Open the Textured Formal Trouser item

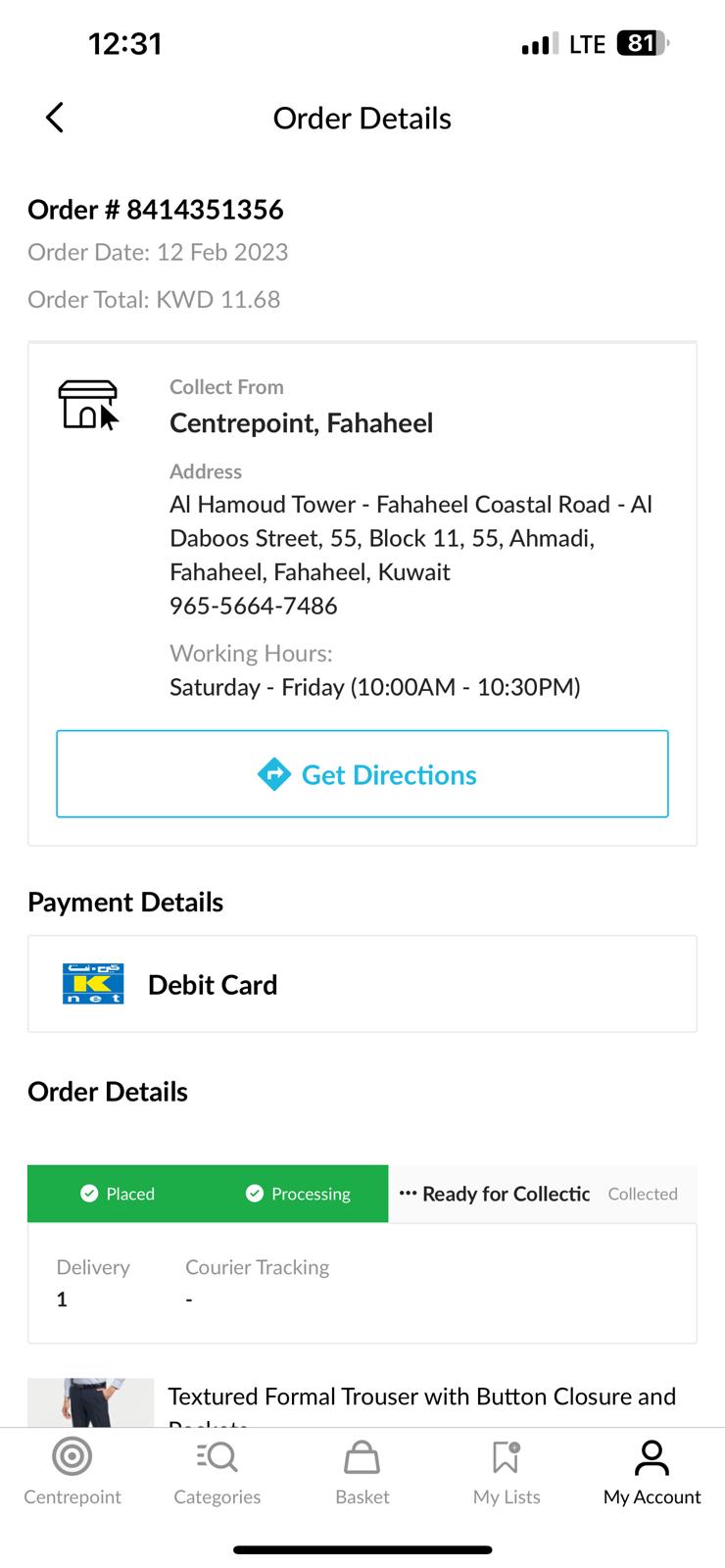[x=421, y=1397]
